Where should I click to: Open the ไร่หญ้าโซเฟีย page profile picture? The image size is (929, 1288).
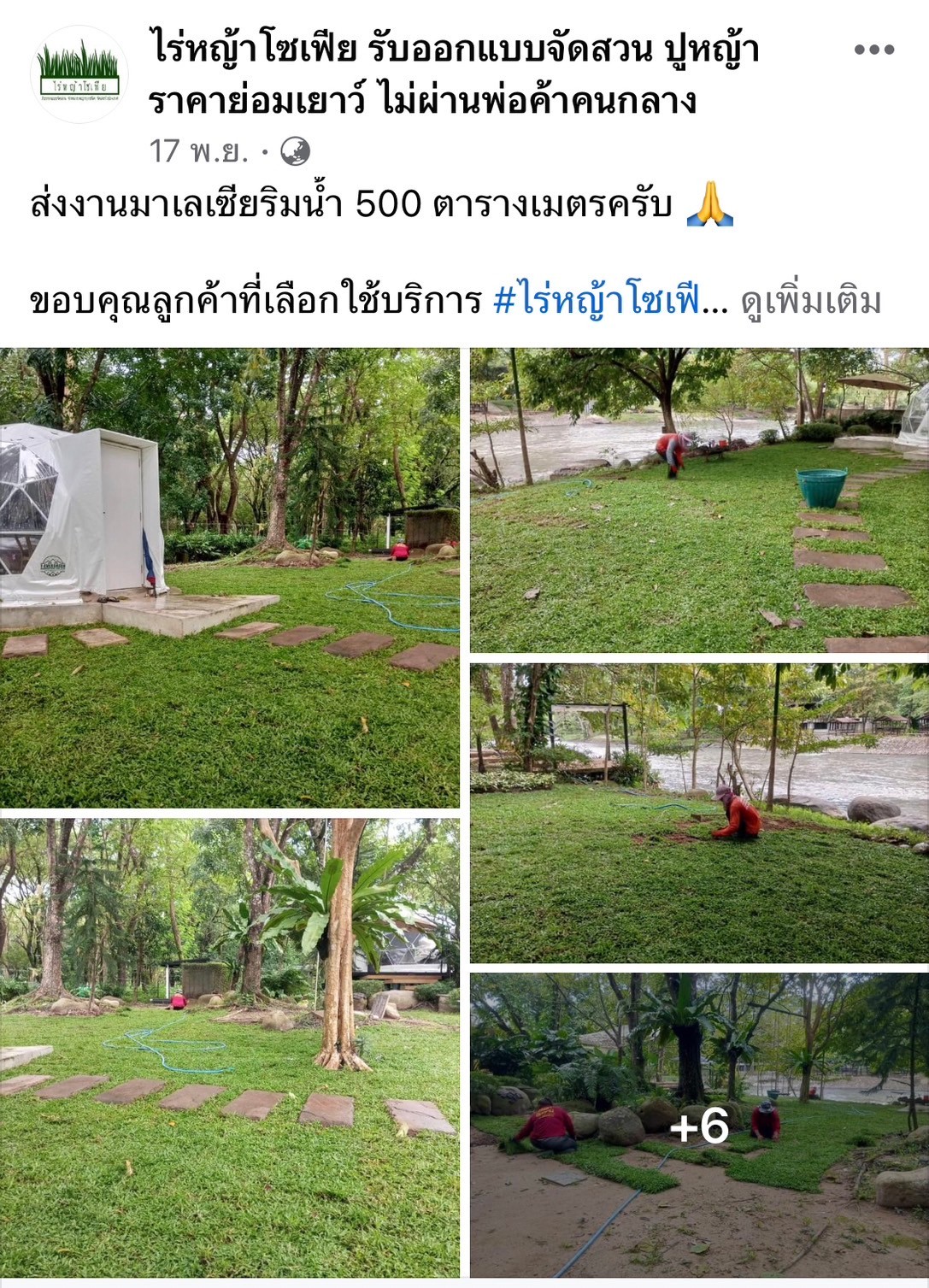[79, 75]
